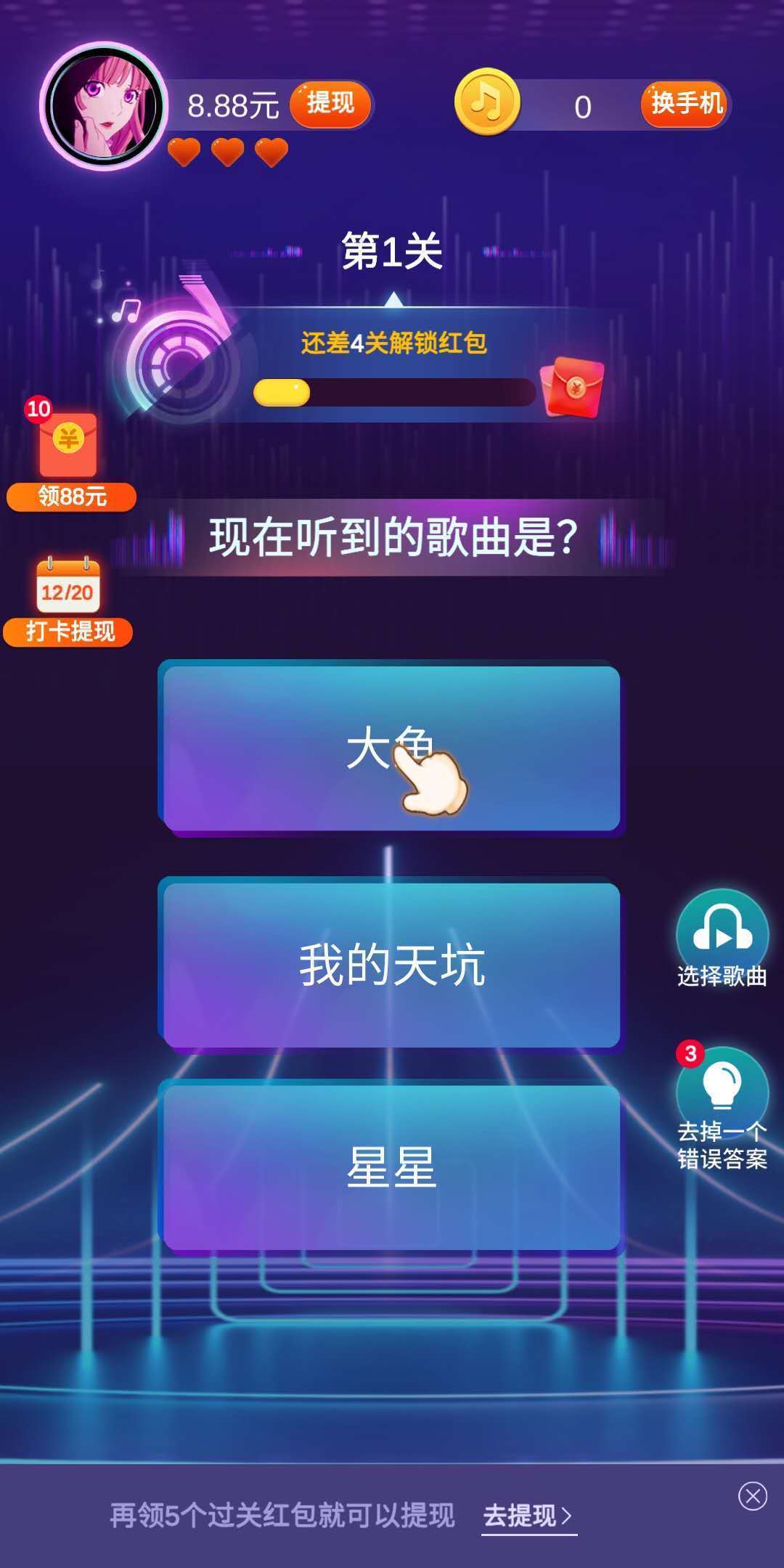This screenshot has width=784, height=1568.
Task: Open the 领88元 red packet
Action: click(68, 457)
